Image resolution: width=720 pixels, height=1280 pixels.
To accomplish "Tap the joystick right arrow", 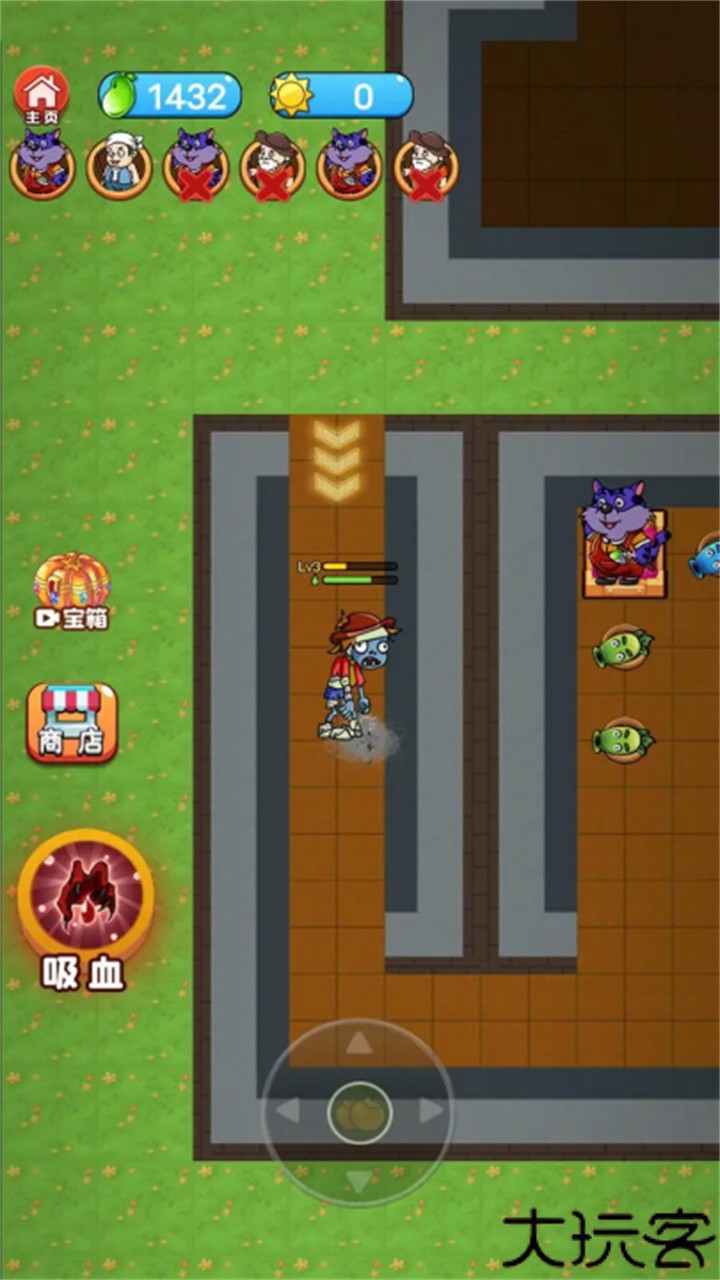I will (431, 1111).
